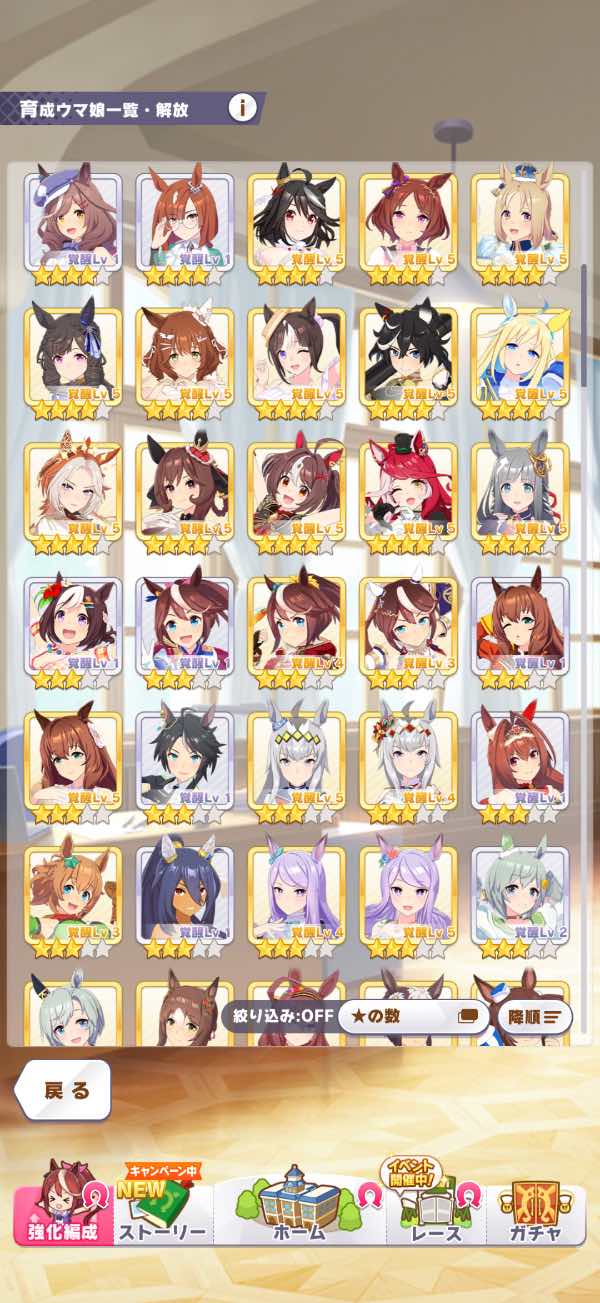
Task: Select the red-haired character with top hat
Action: click(x=409, y=498)
